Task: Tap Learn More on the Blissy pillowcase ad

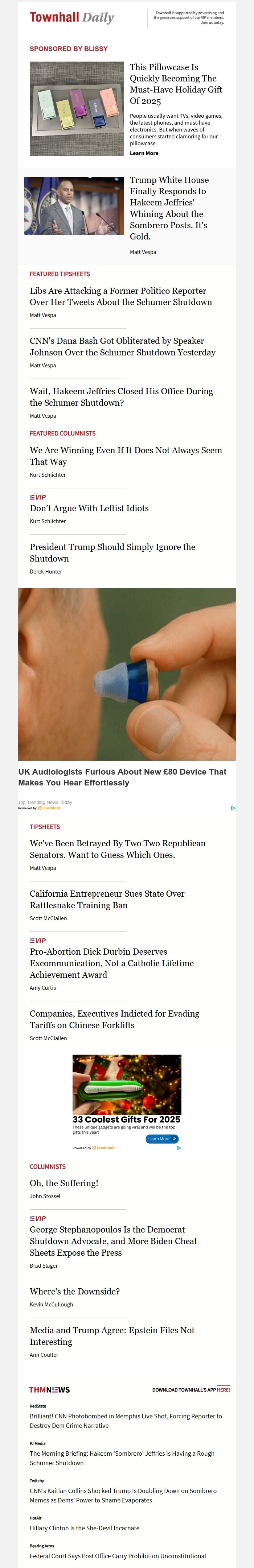Action: (x=144, y=153)
